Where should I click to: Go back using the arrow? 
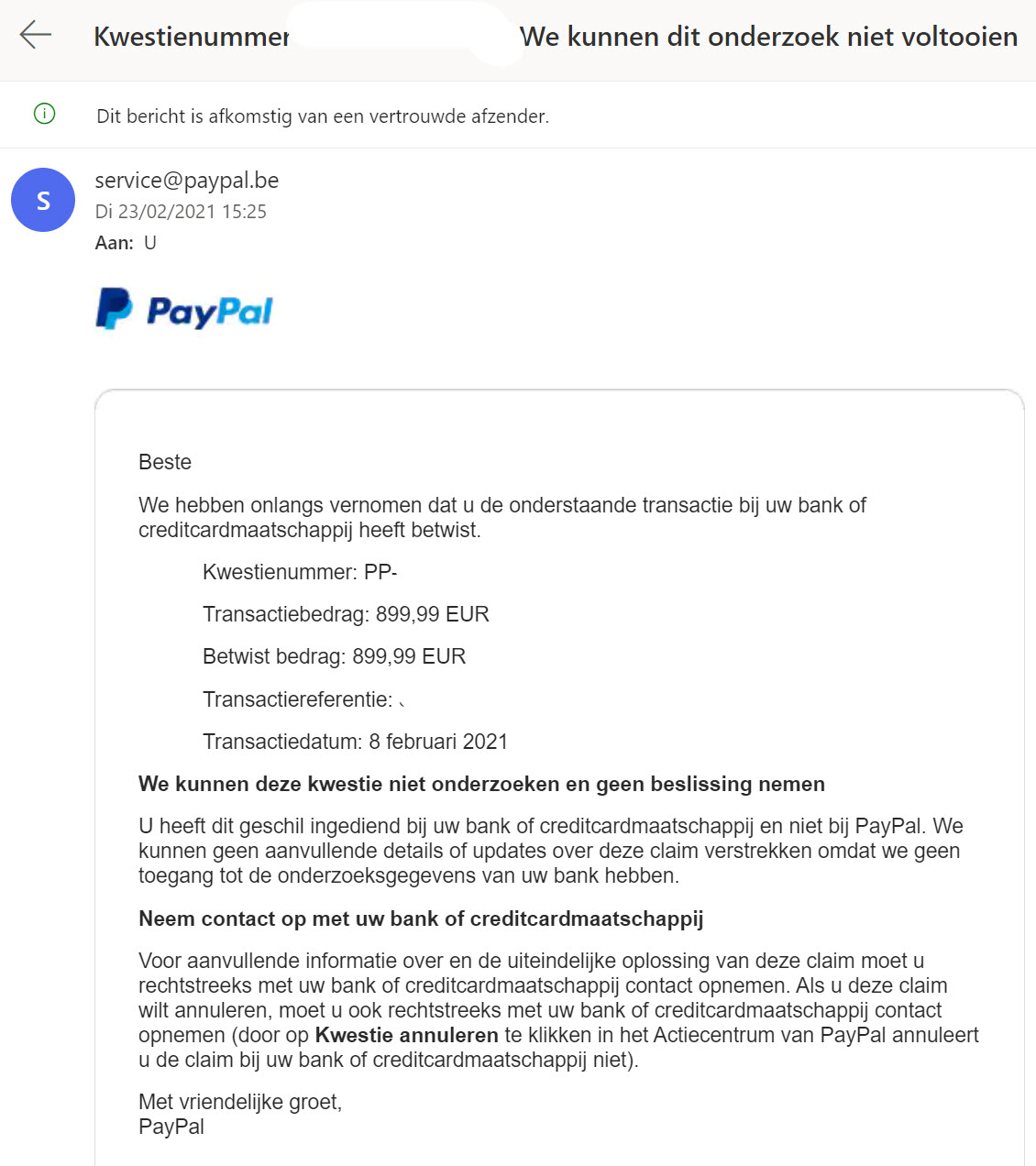(36, 36)
